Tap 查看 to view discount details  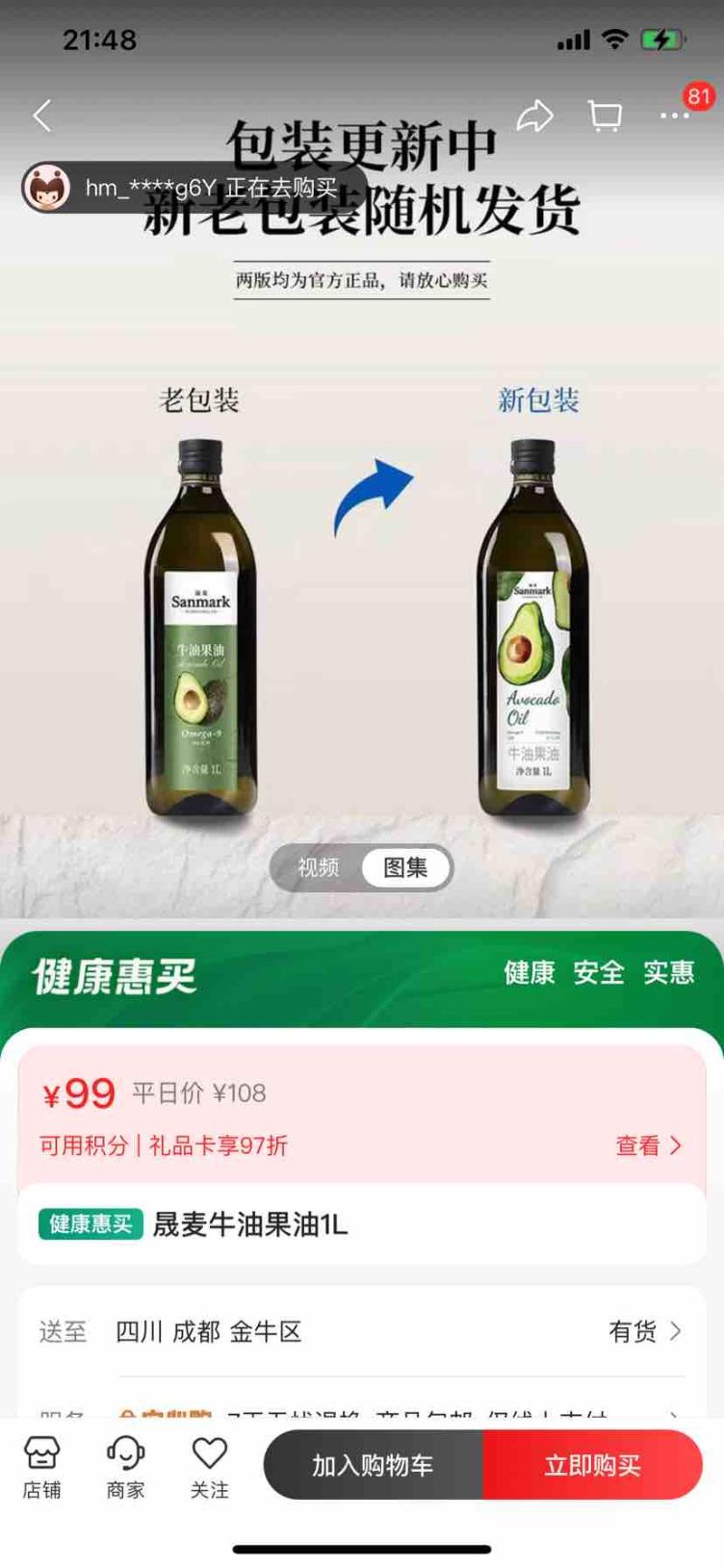click(x=648, y=1145)
